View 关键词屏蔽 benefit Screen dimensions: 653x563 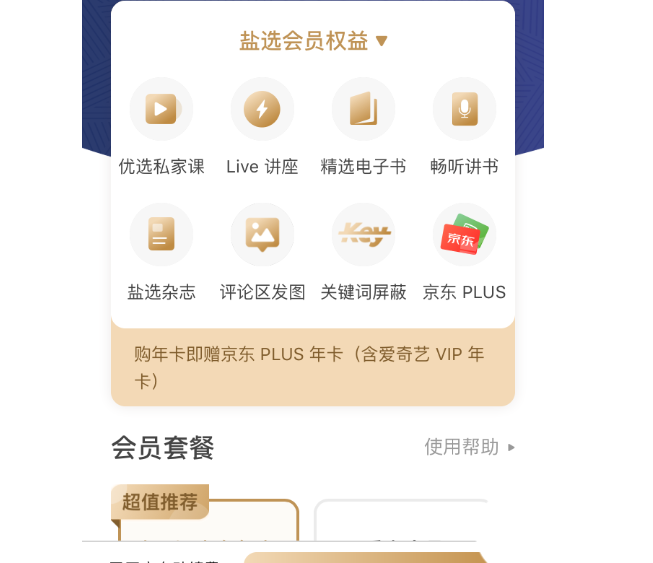[x=363, y=235]
